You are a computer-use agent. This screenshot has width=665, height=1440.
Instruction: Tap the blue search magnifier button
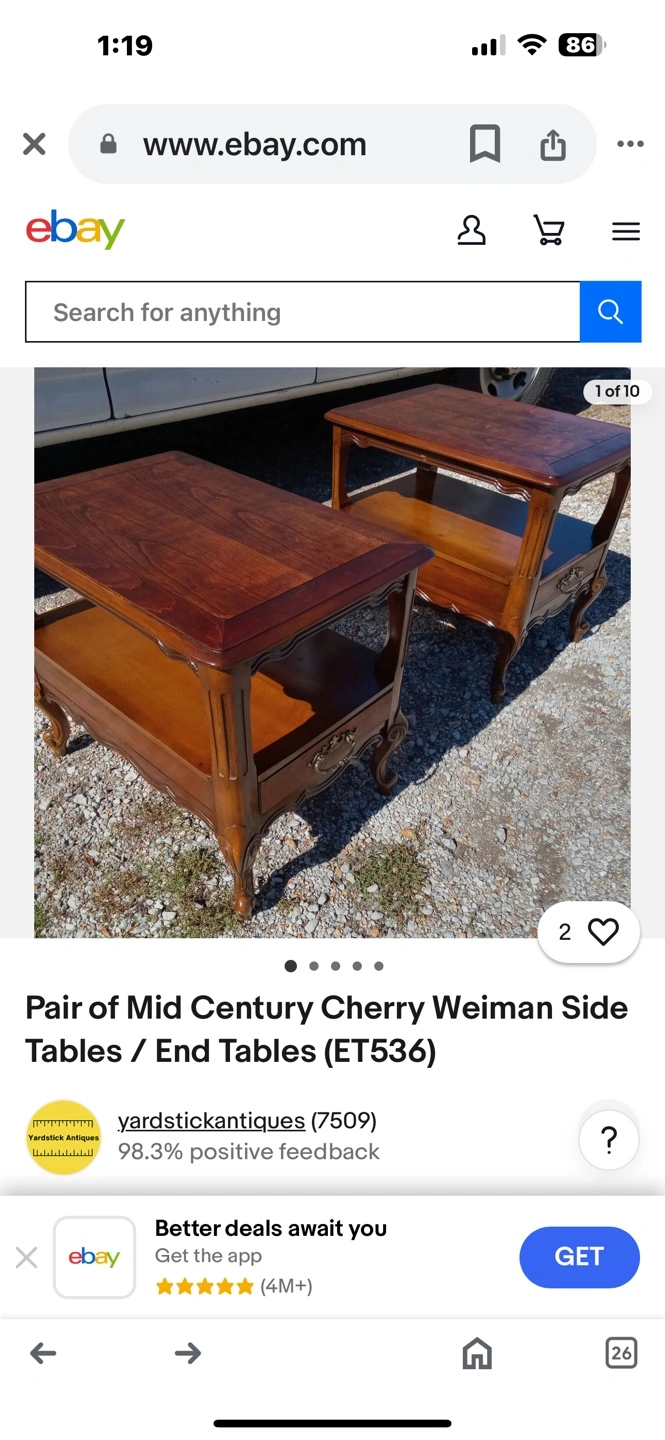[610, 312]
